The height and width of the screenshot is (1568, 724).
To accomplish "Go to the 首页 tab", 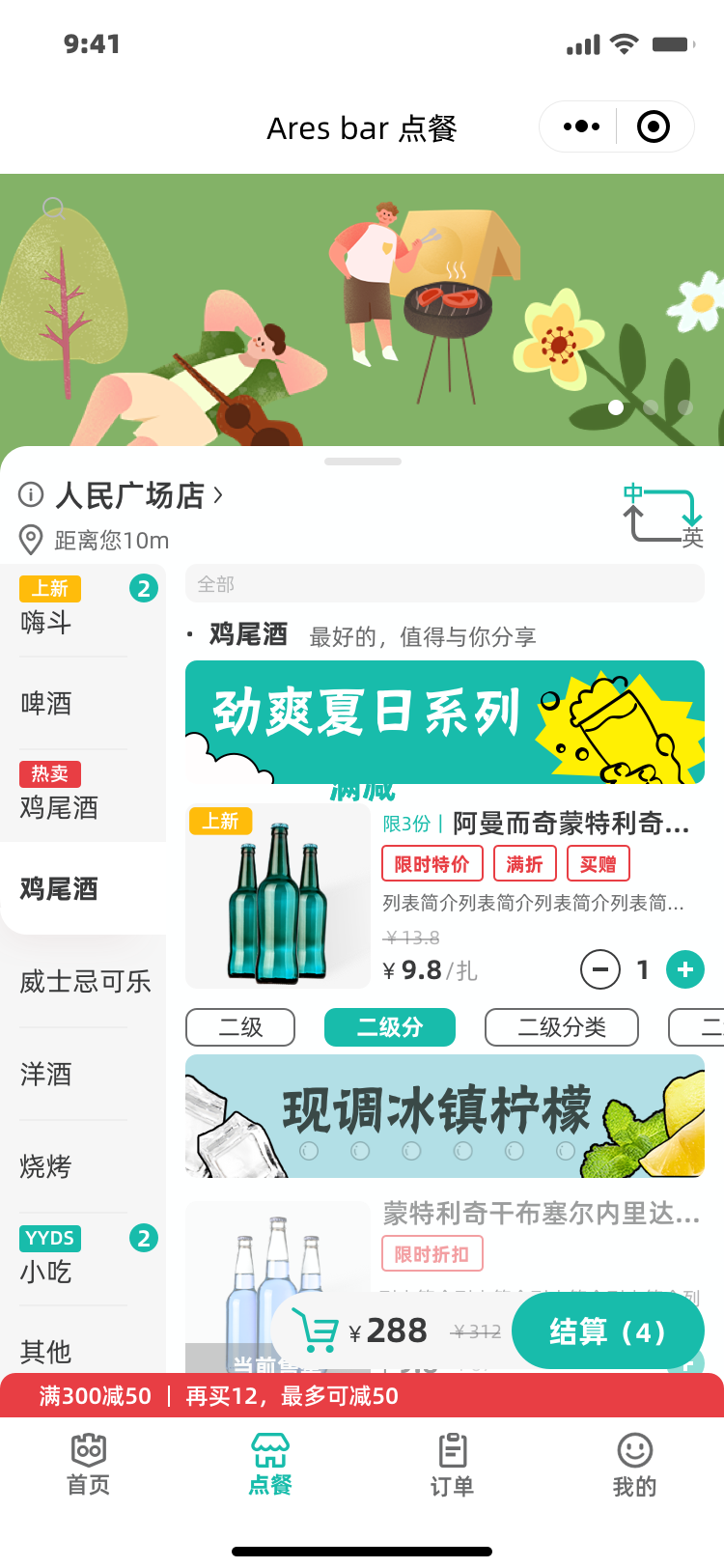I will [x=89, y=1464].
